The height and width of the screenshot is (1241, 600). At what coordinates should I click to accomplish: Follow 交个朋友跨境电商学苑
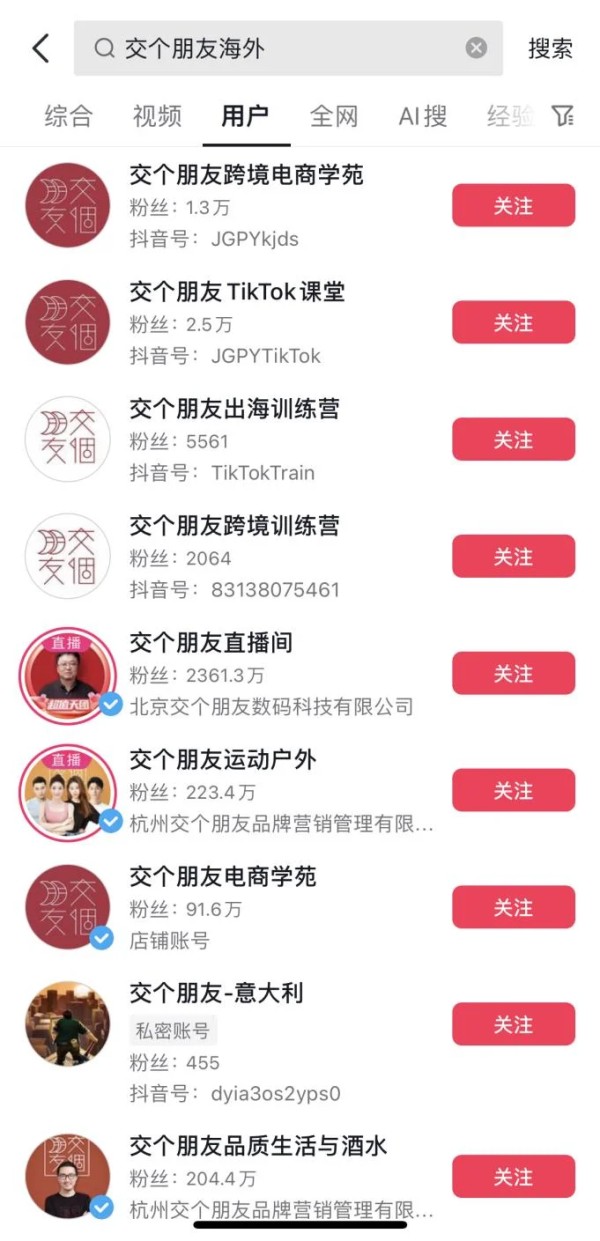point(513,206)
